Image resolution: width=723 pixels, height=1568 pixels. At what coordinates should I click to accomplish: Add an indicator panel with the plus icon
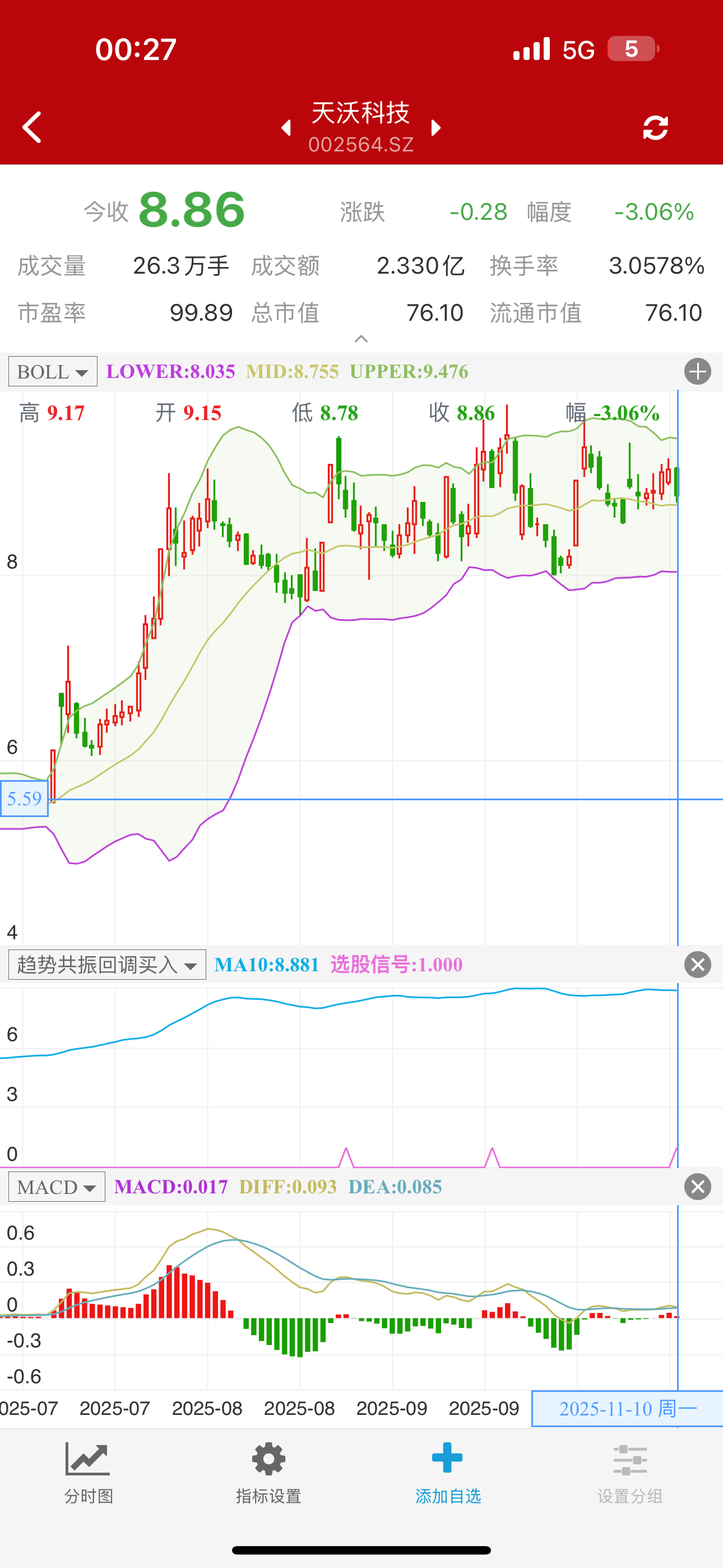coord(697,371)
